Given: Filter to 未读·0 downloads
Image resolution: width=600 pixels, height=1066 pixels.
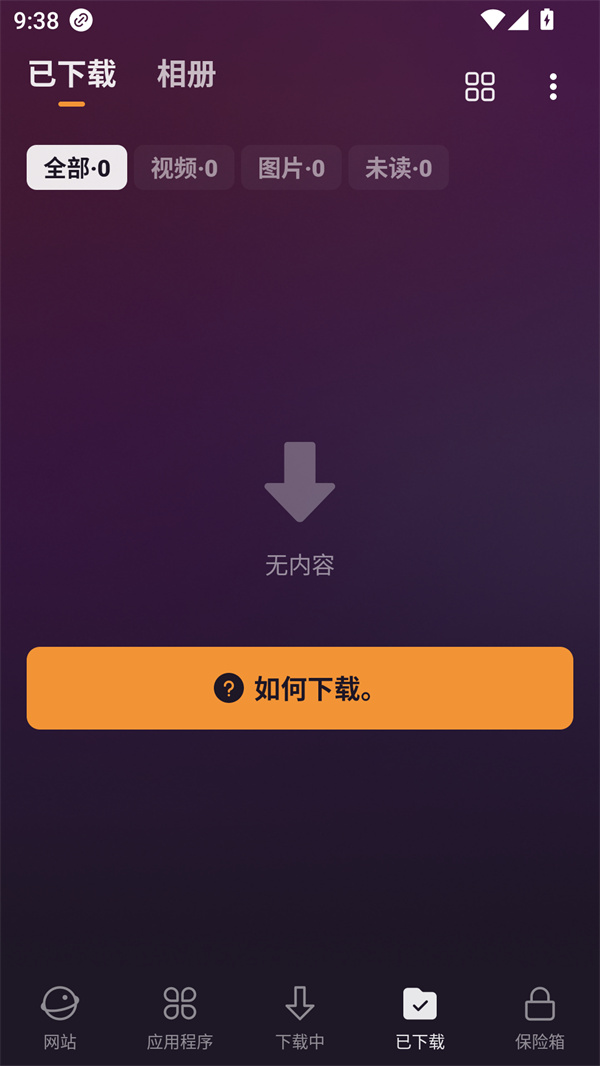Looking at the screenshot, I should 398,168.
